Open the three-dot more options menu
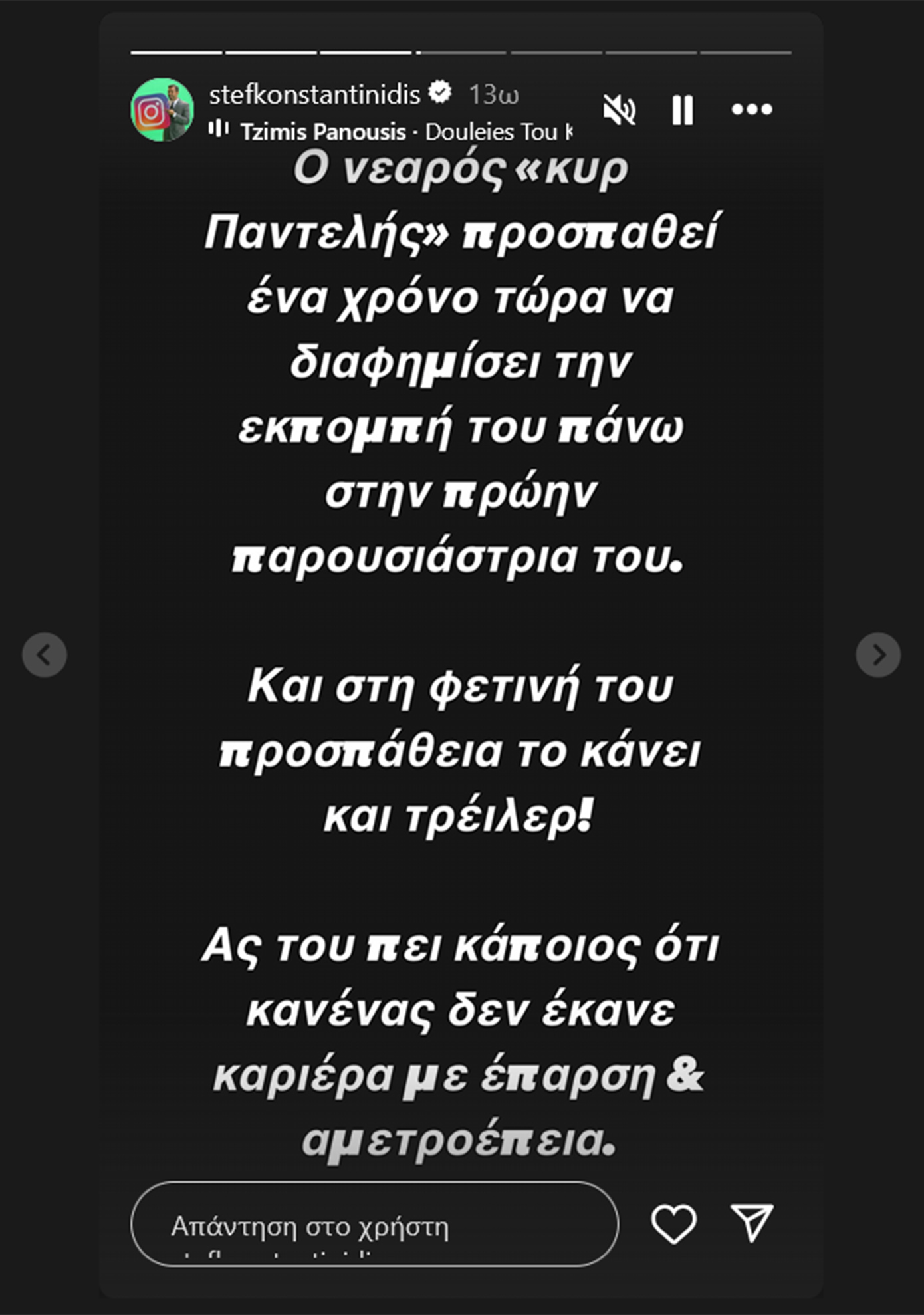 [752, 109]
